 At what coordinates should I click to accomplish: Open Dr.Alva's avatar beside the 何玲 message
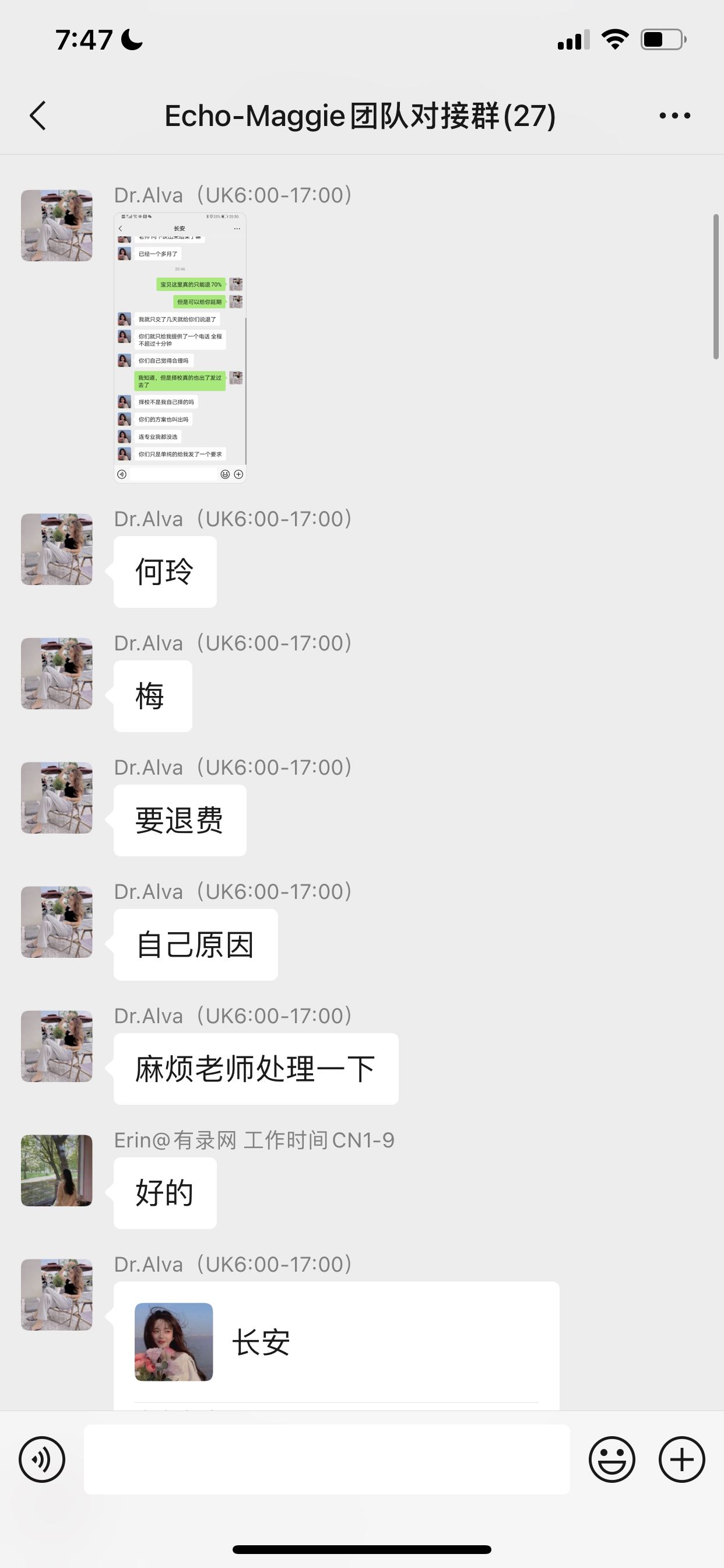[x=57, y=549]
